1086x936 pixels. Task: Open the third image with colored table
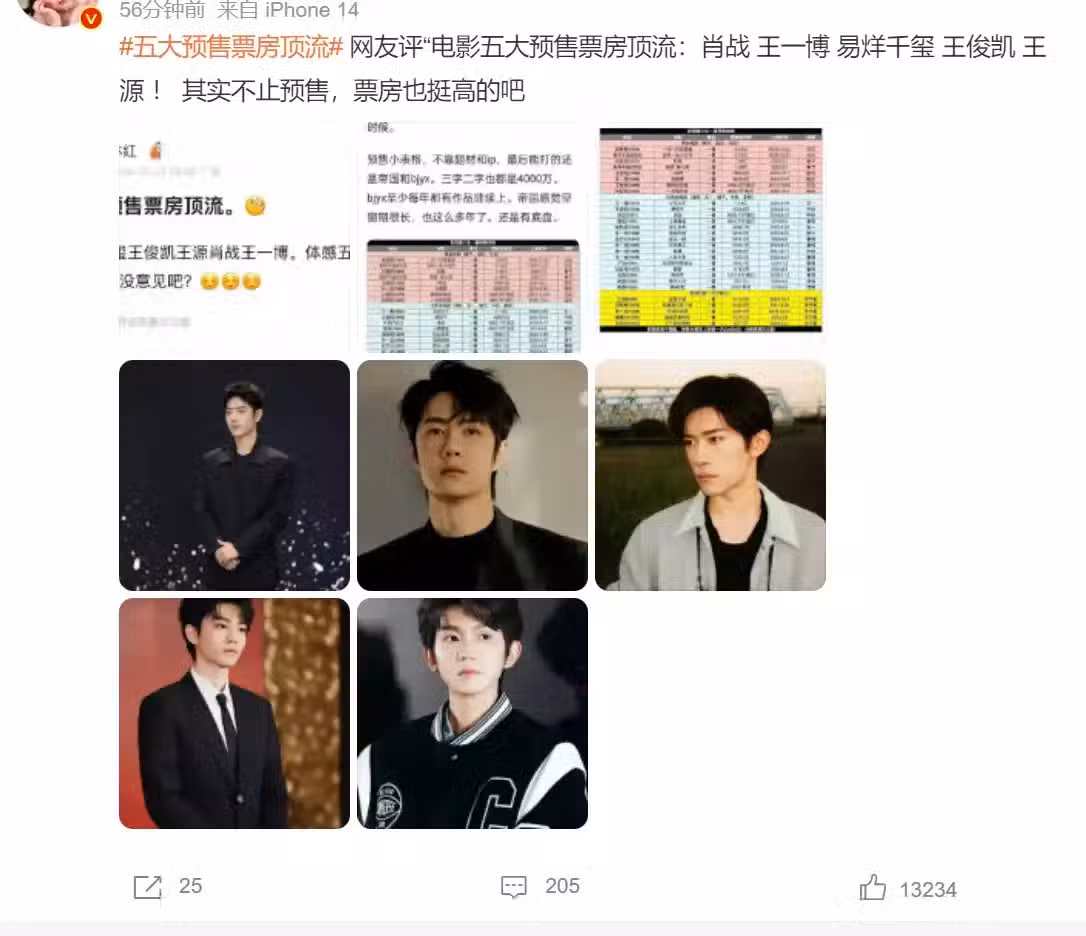(x=710, y=238)
